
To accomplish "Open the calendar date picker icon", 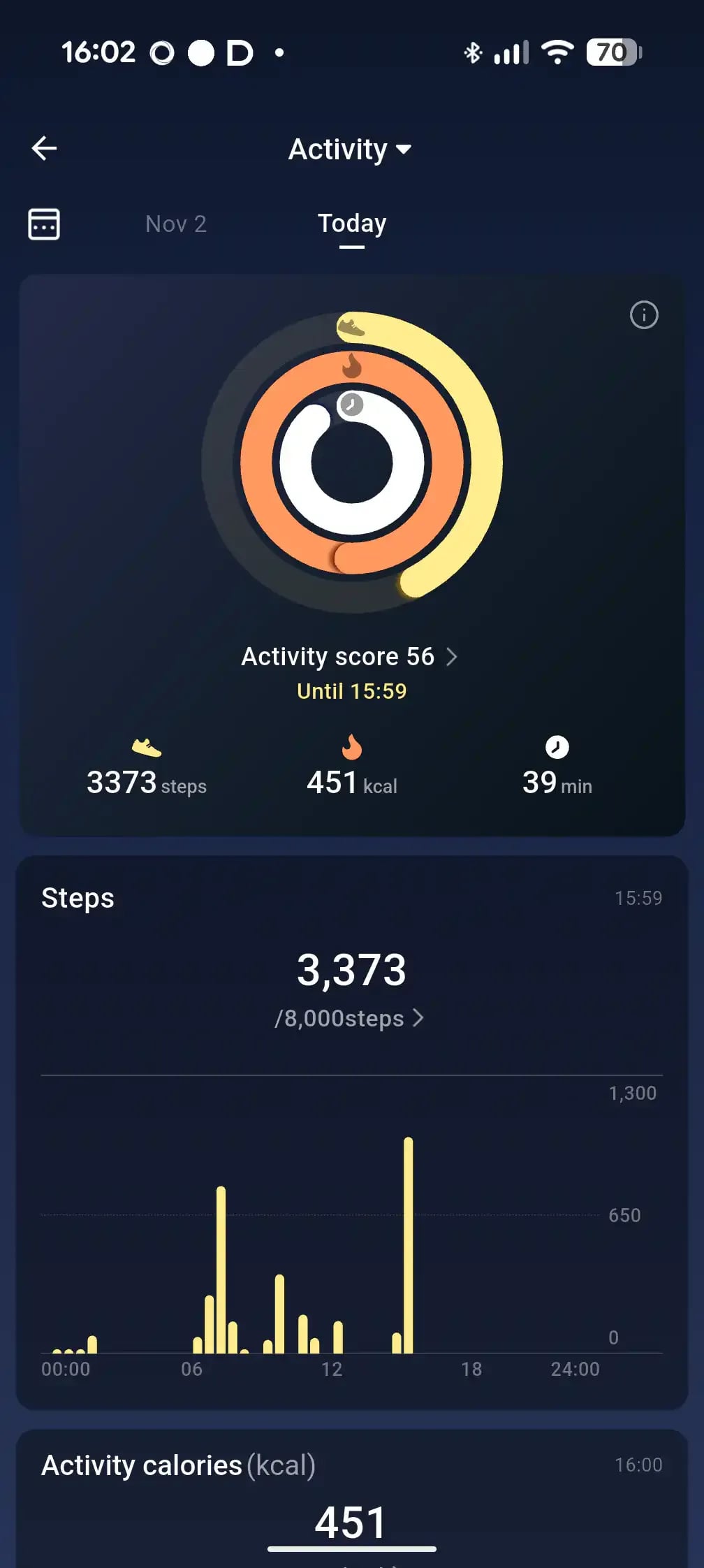I will tap(43, 224).
